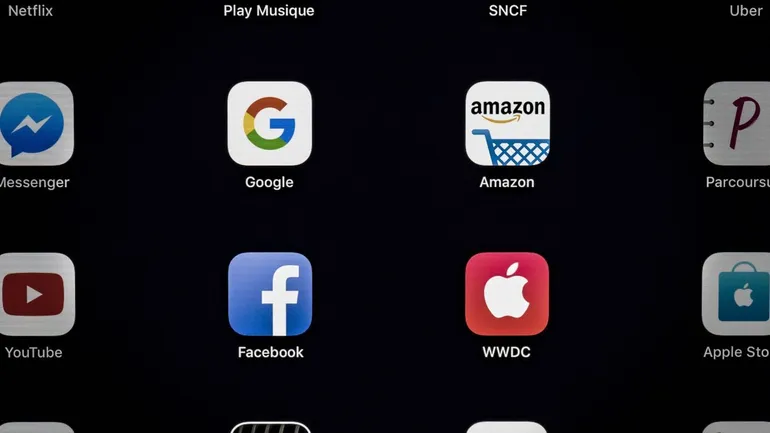Open the Google app
Viewport: 770px width, 433px height.
pos(269,123)
